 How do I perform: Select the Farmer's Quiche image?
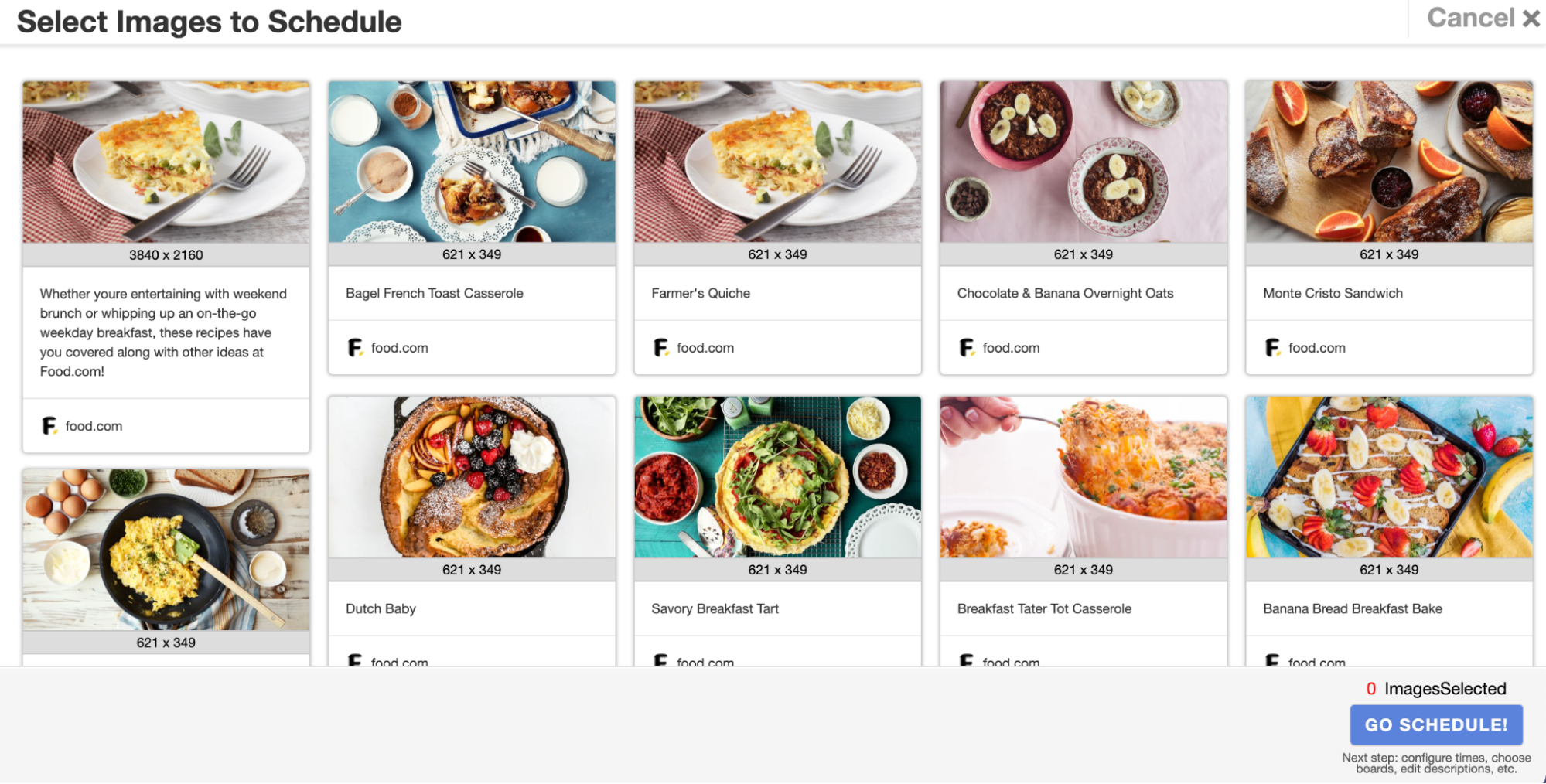click(777, 162)
